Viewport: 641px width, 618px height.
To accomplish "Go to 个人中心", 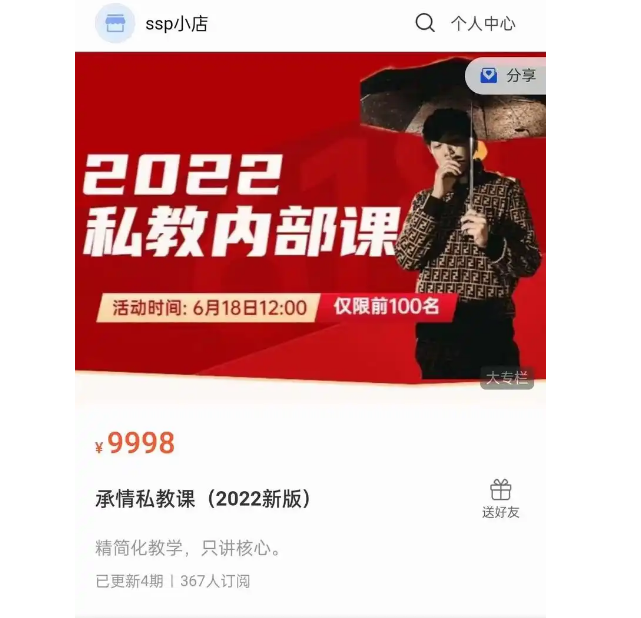I will 483,24.
